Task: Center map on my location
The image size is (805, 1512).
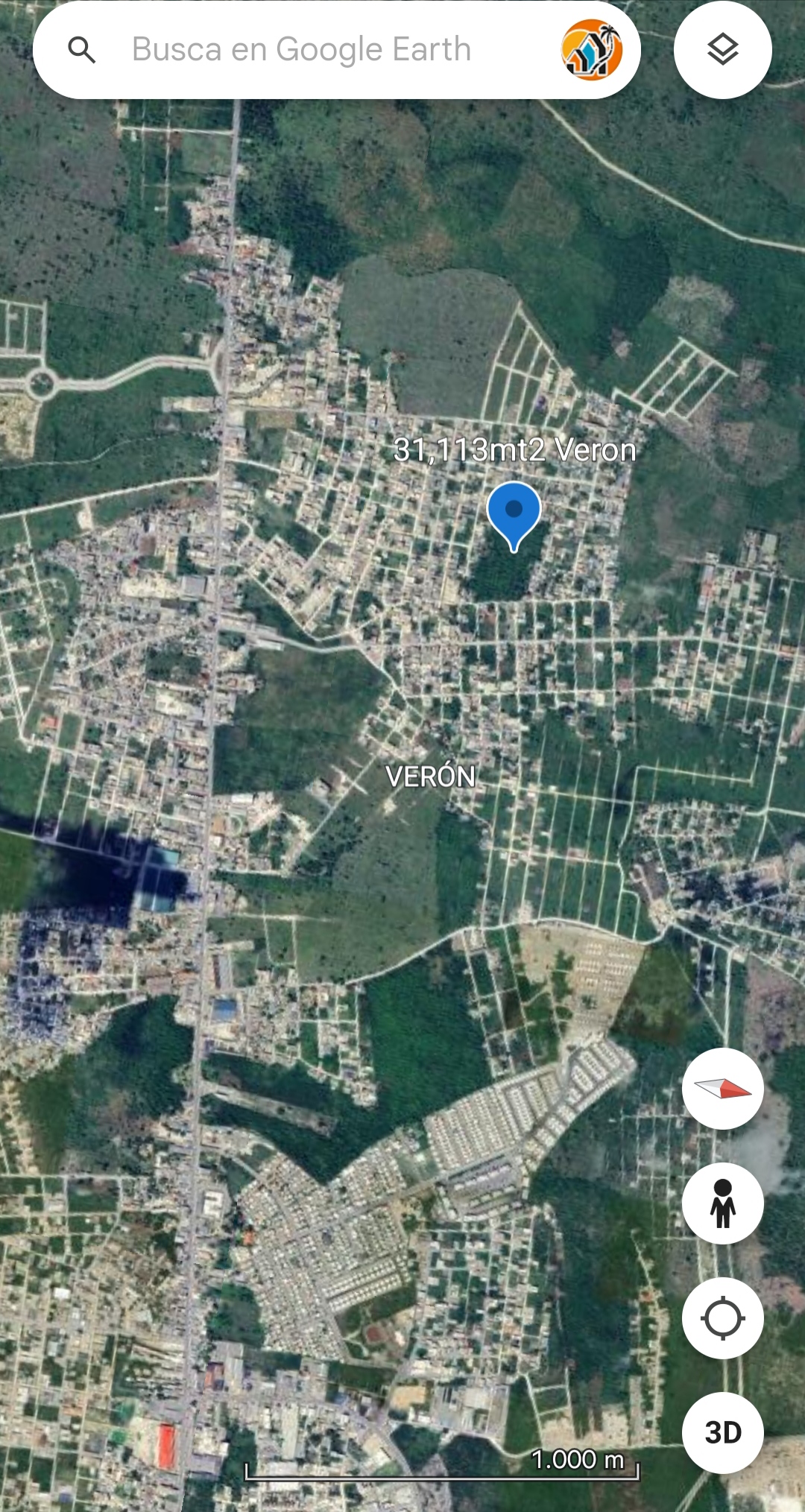Action: tap(722, 1318)
